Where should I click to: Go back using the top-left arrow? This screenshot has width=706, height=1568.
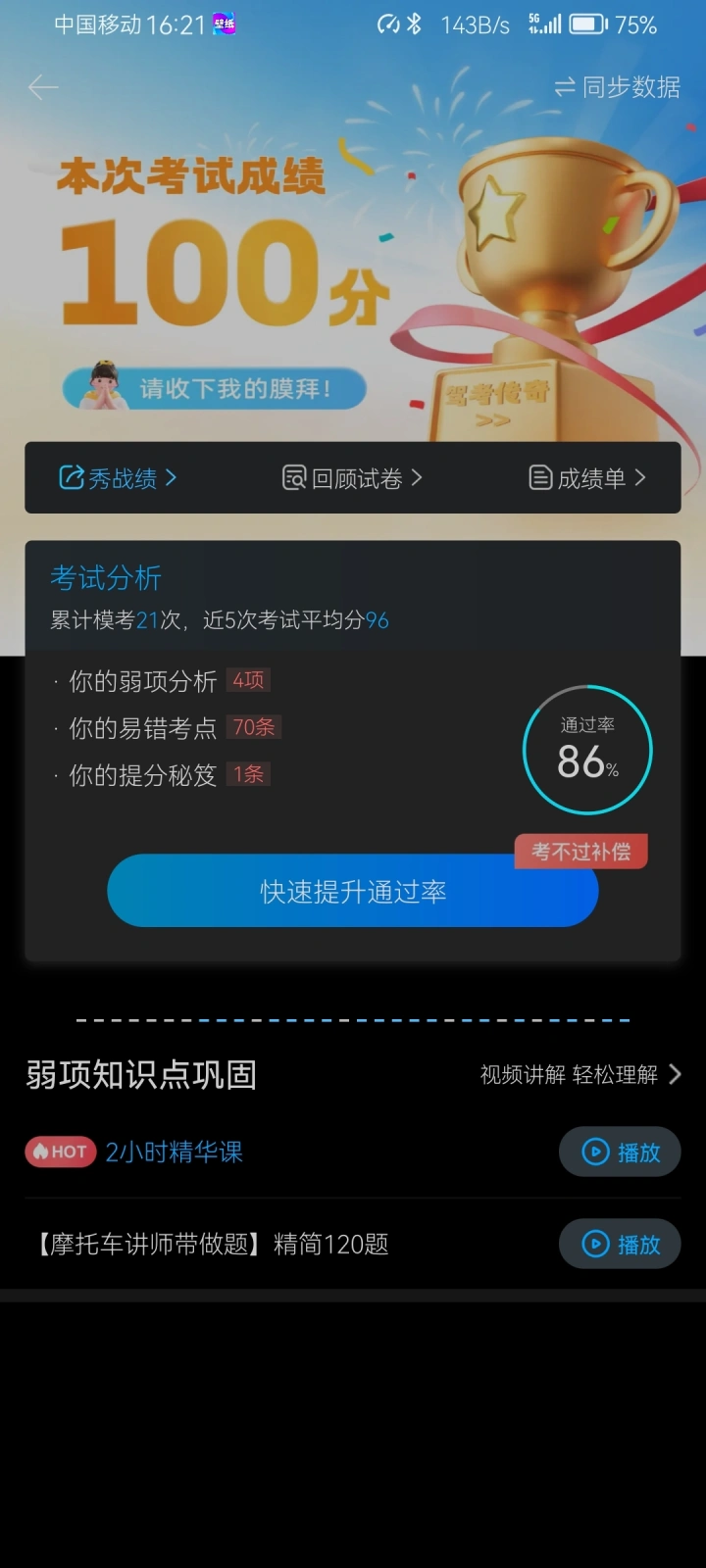[43, 87]
